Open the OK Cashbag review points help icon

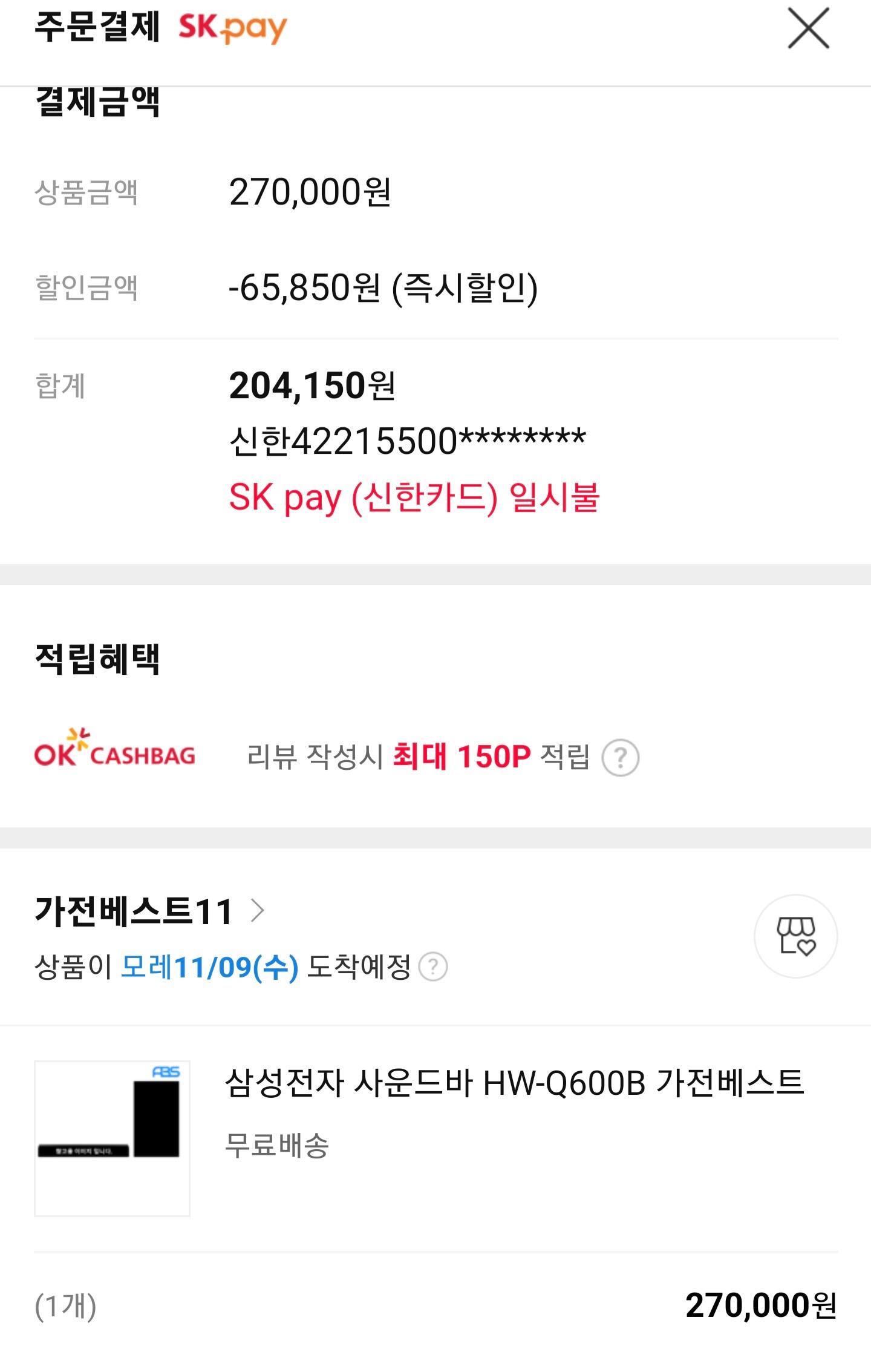[620, 757]
